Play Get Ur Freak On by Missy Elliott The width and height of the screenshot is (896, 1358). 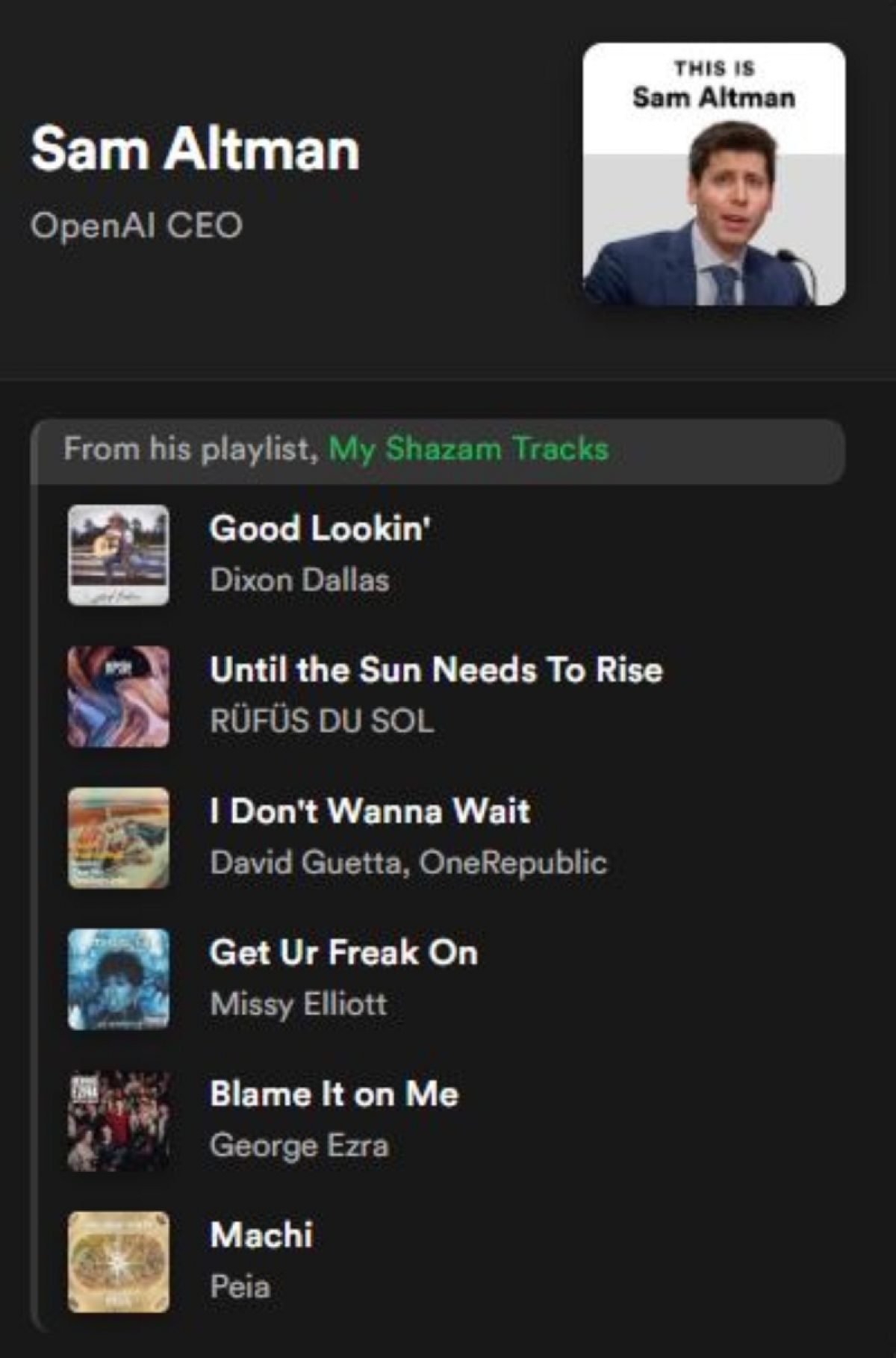point(344,952)
